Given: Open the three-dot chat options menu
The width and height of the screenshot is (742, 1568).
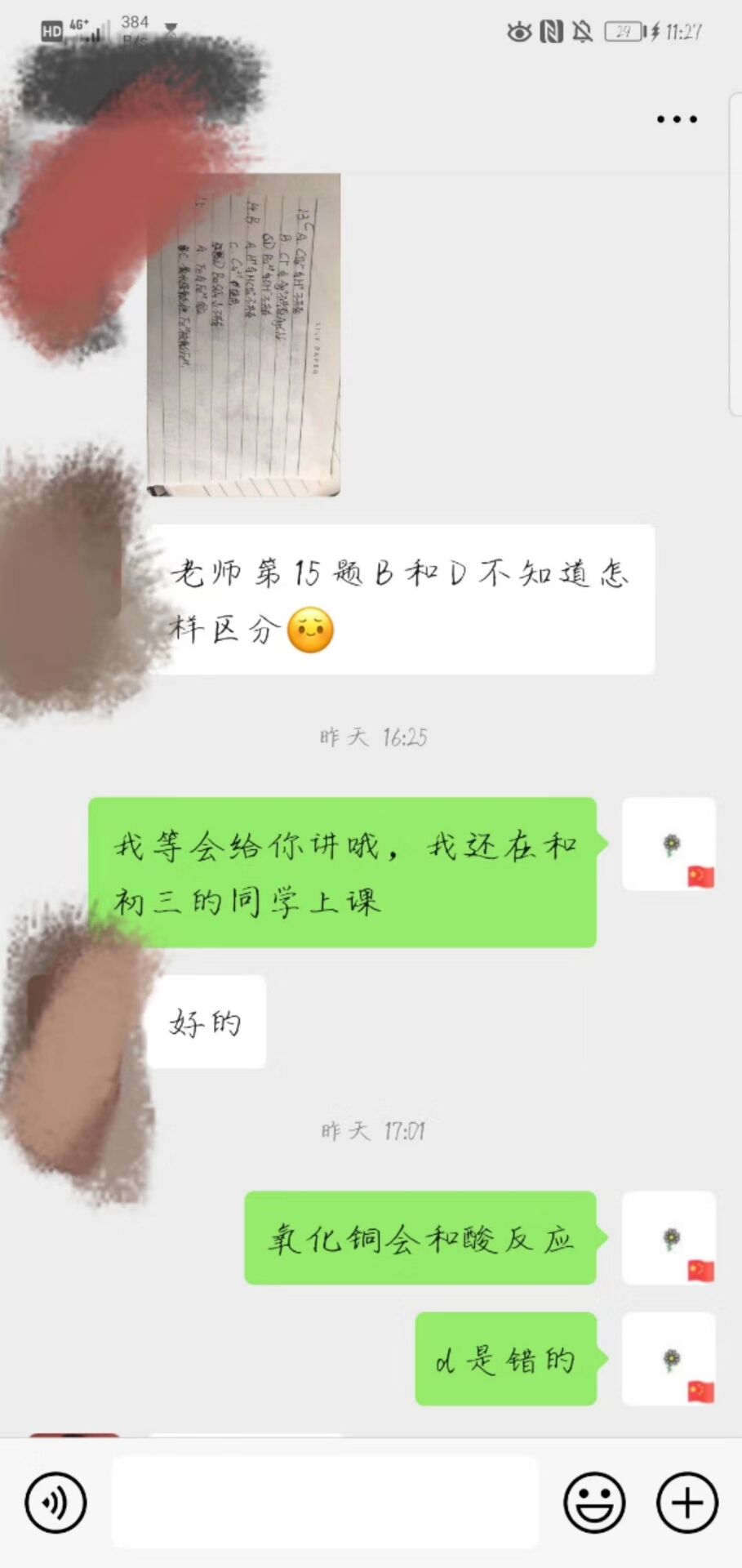Looking at the screenshot, I should [677, 119].
